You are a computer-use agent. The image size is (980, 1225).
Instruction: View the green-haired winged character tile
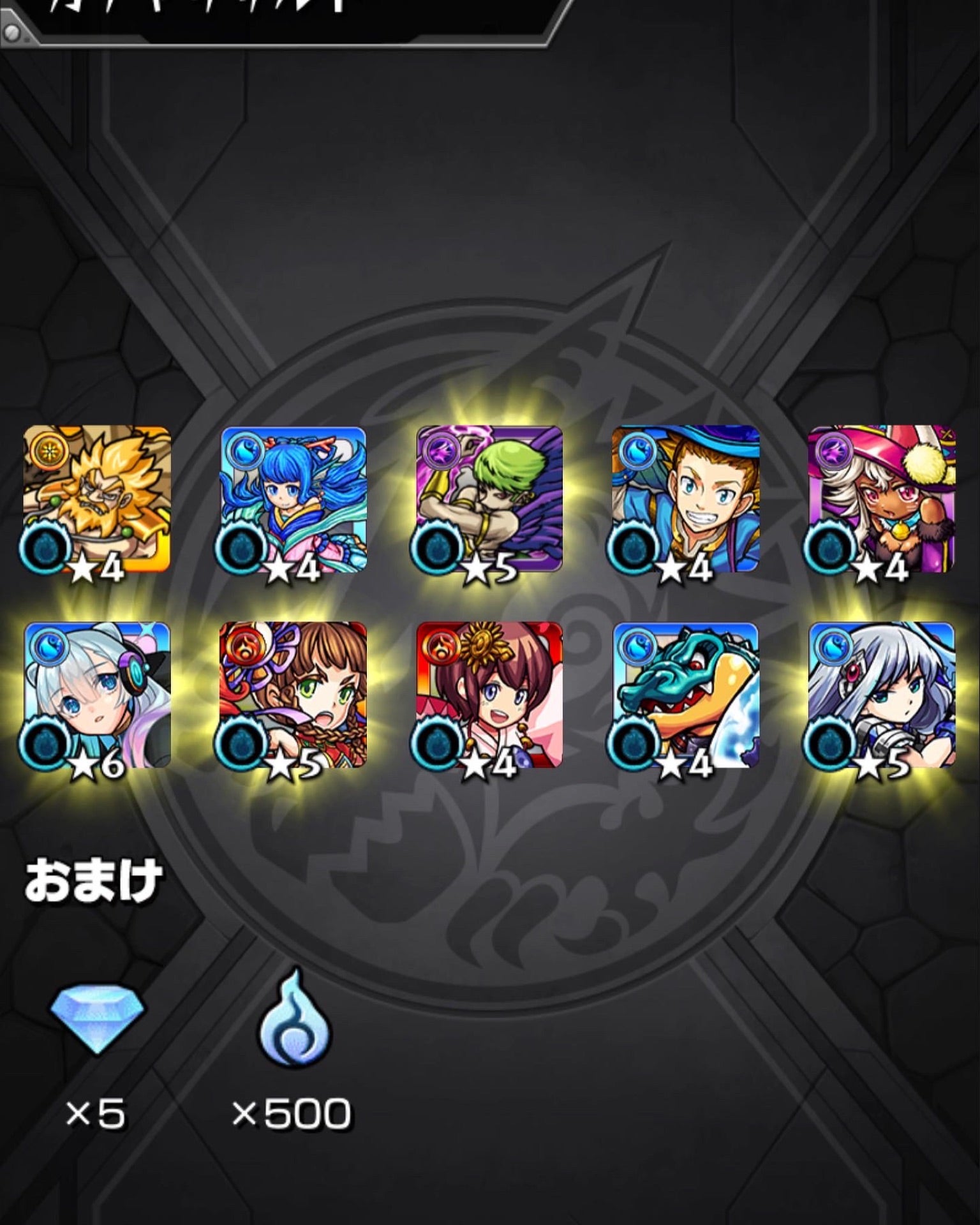(489, 499)
